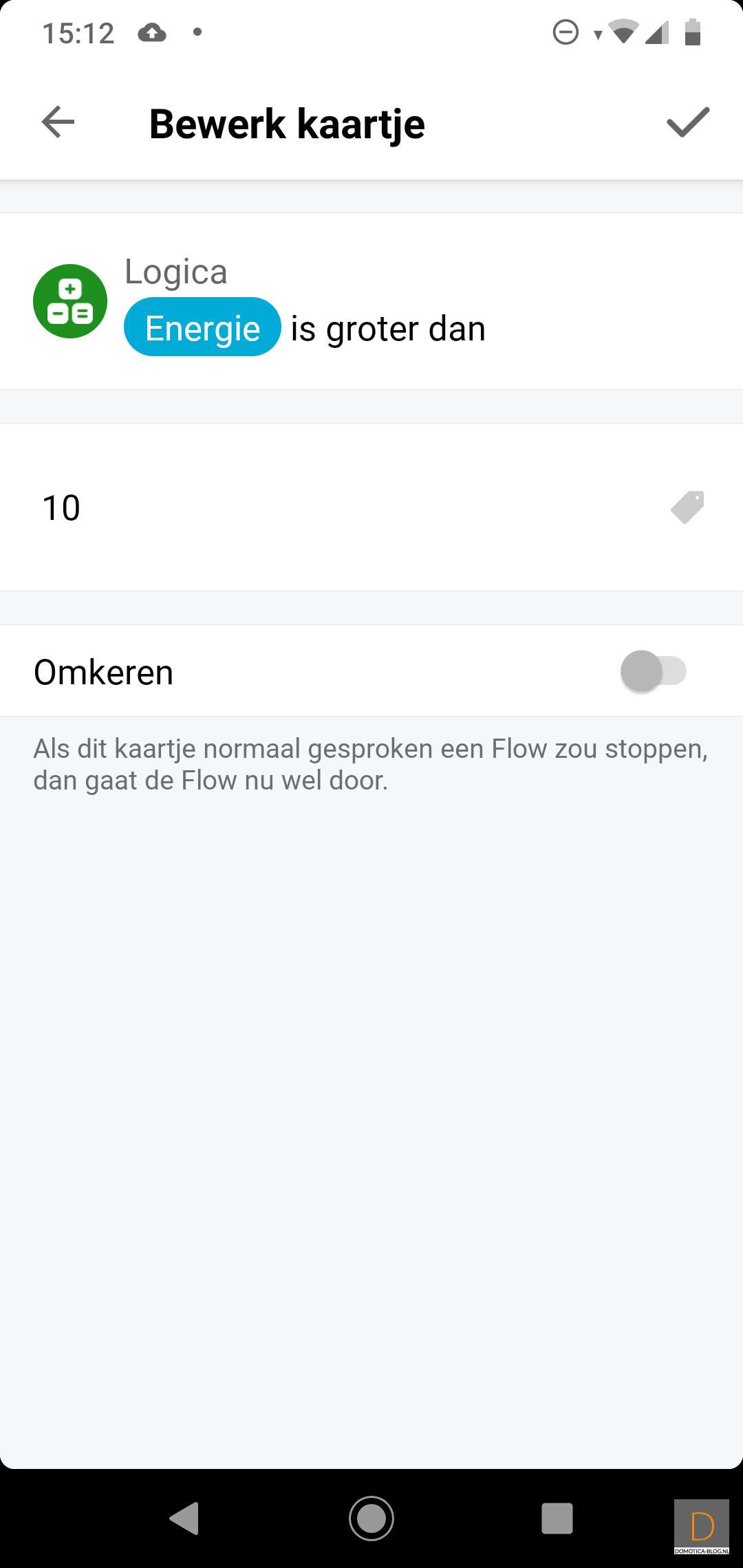Open the tag picker icon
The image size is (743, 1568).
pos(687,508)
